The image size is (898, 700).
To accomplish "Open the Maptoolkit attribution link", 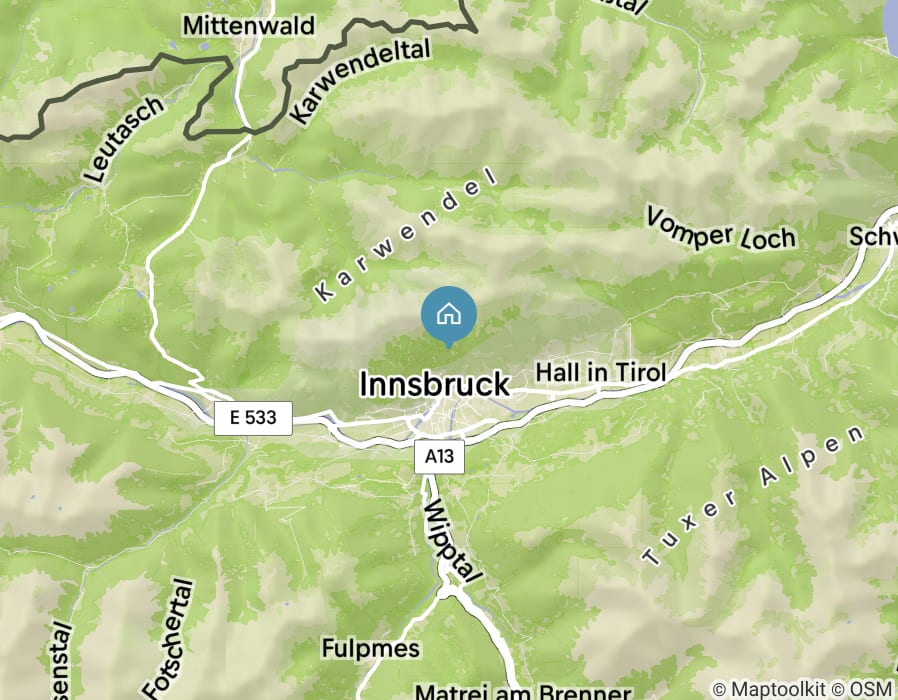I will coord(781,689).
